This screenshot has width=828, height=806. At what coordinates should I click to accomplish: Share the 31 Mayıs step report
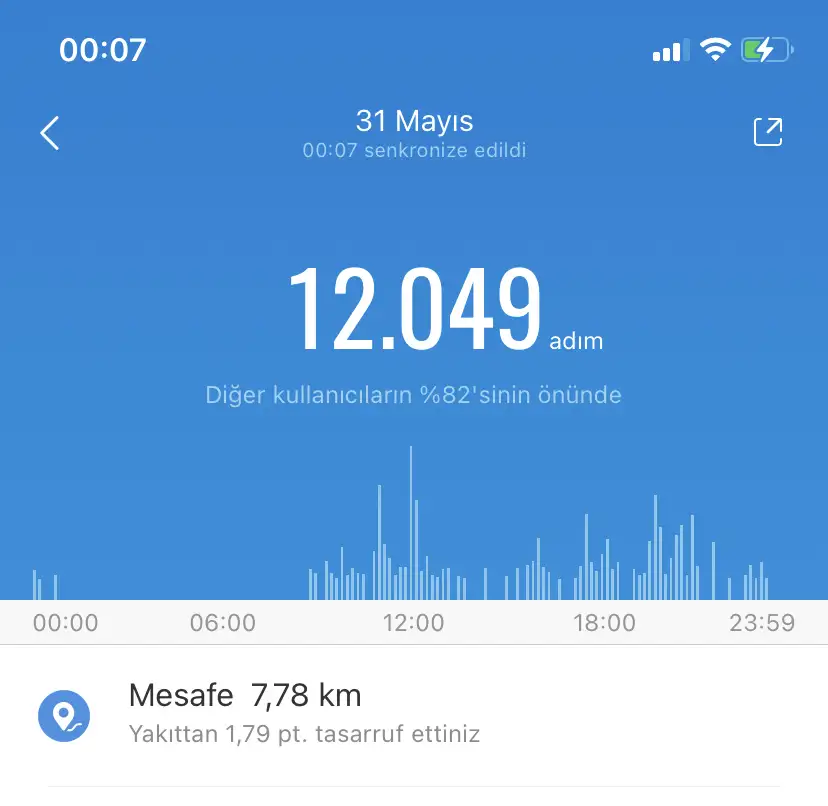point(767,133)
